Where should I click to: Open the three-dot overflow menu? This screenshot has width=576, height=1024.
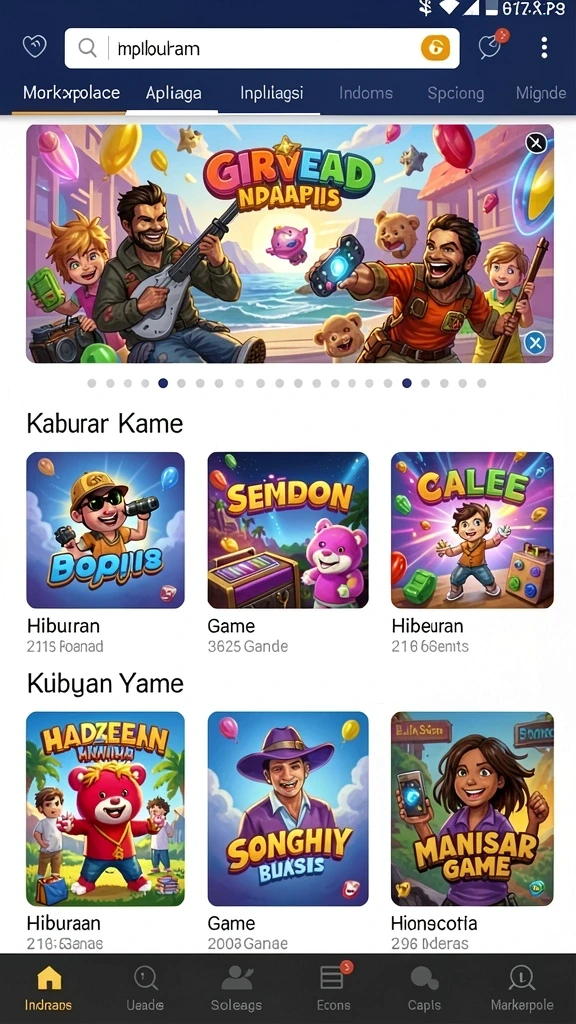tap(544, 48)
